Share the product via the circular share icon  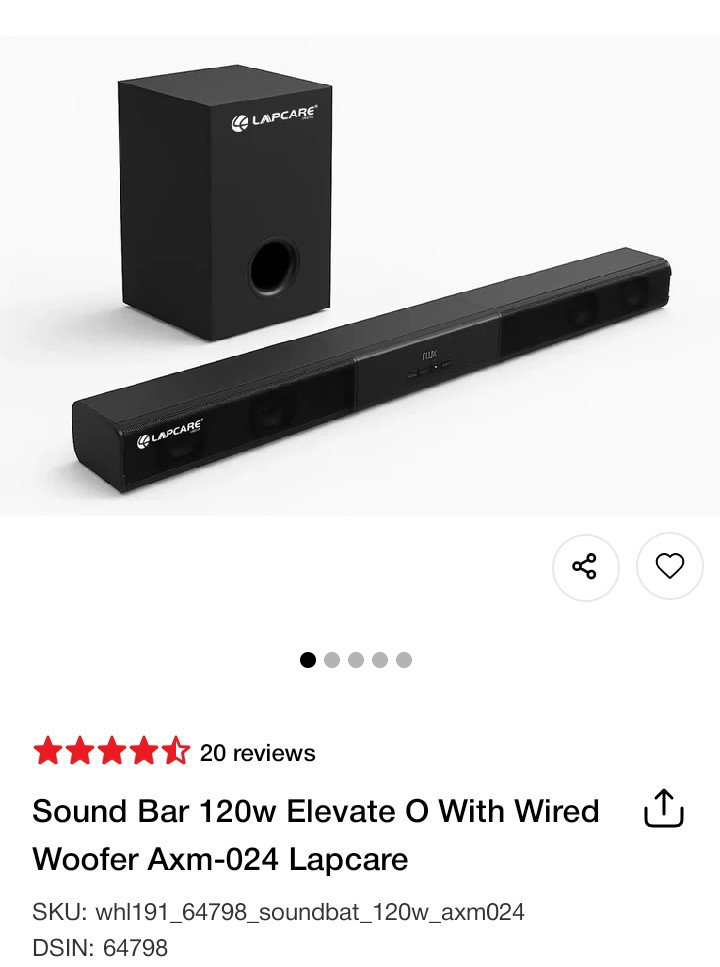pos(585,567)
